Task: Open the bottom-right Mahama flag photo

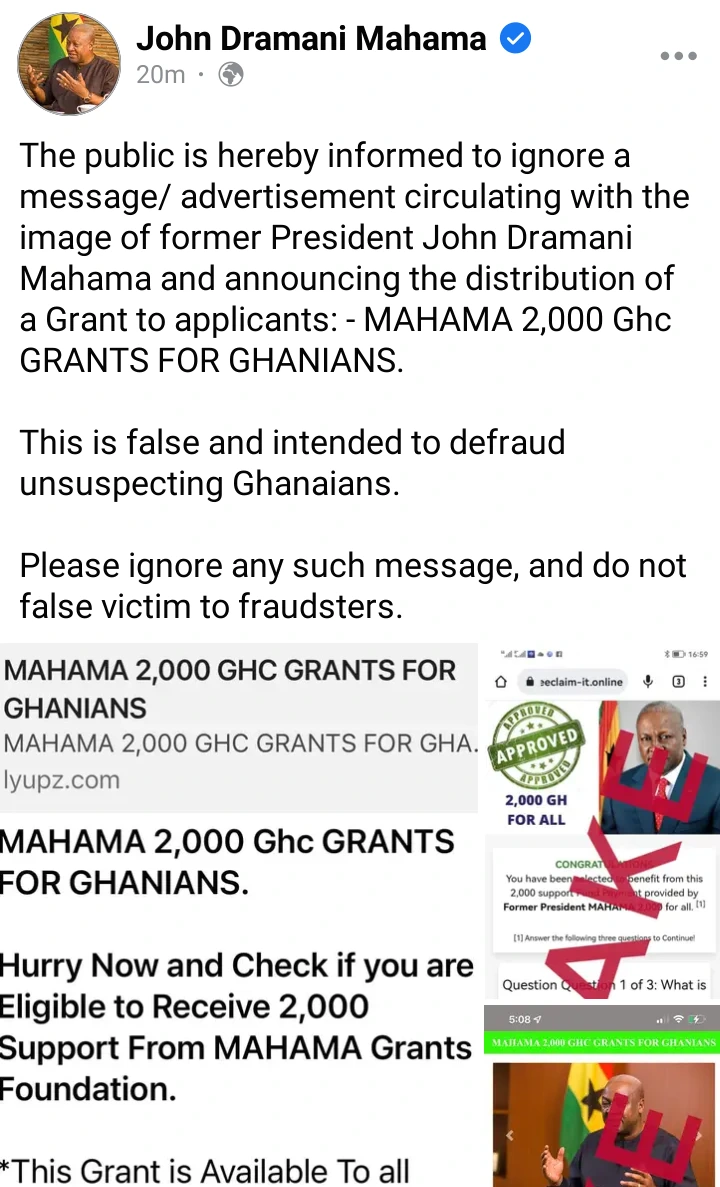Action: (602, 1096)
